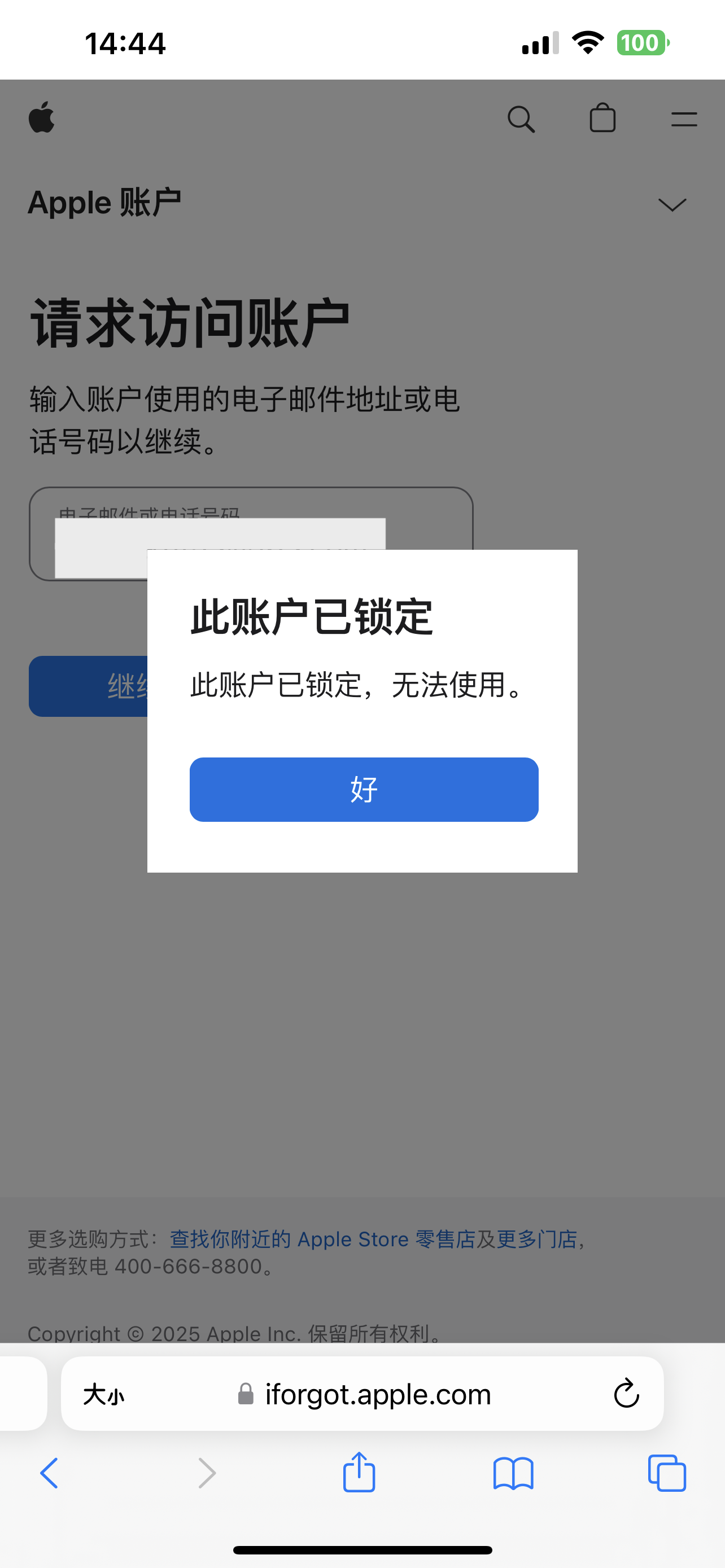
Task: Go back in Safari
Action: pyautogui.click(x=49, y=1473)
